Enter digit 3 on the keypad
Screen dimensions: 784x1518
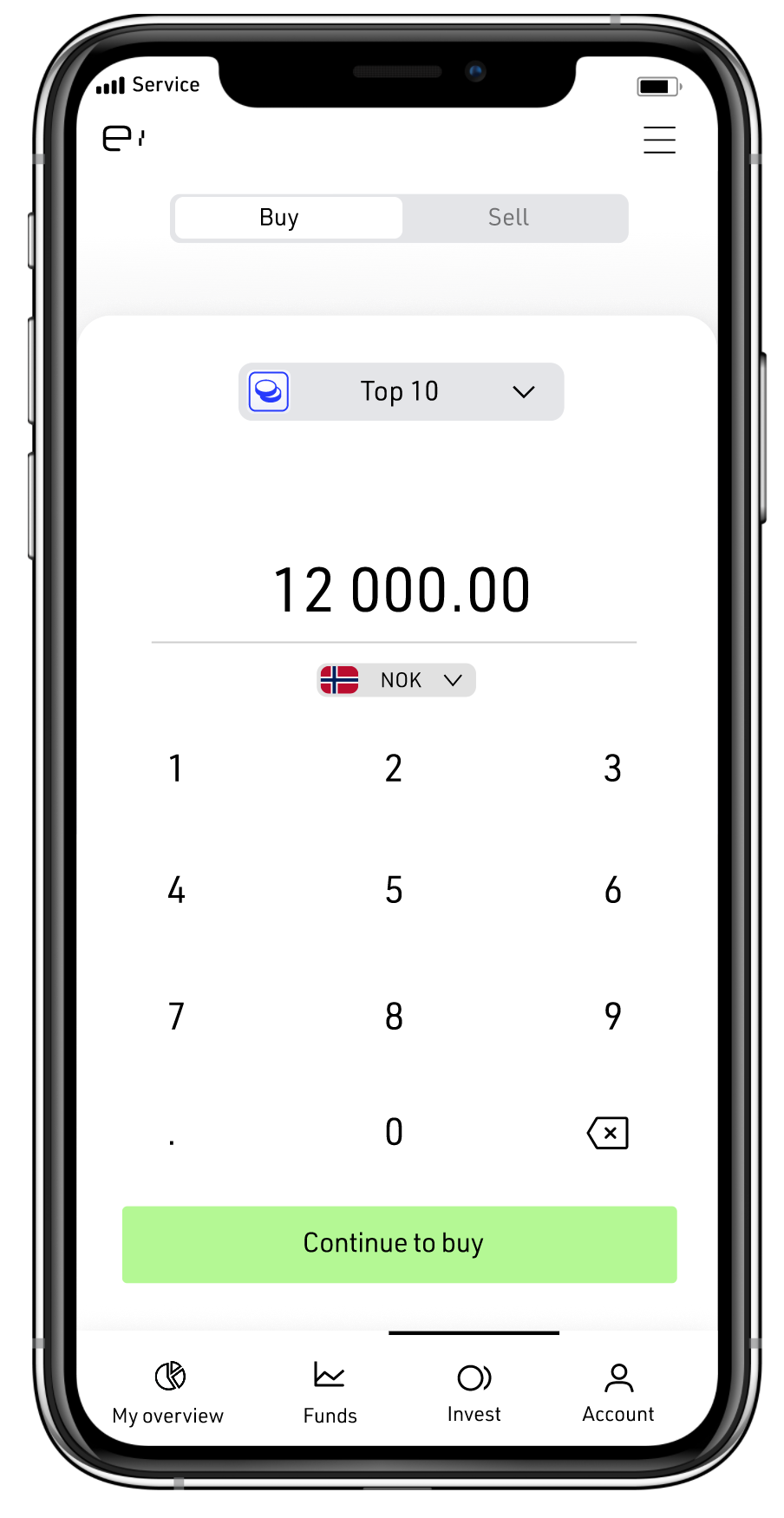point(613,769)
